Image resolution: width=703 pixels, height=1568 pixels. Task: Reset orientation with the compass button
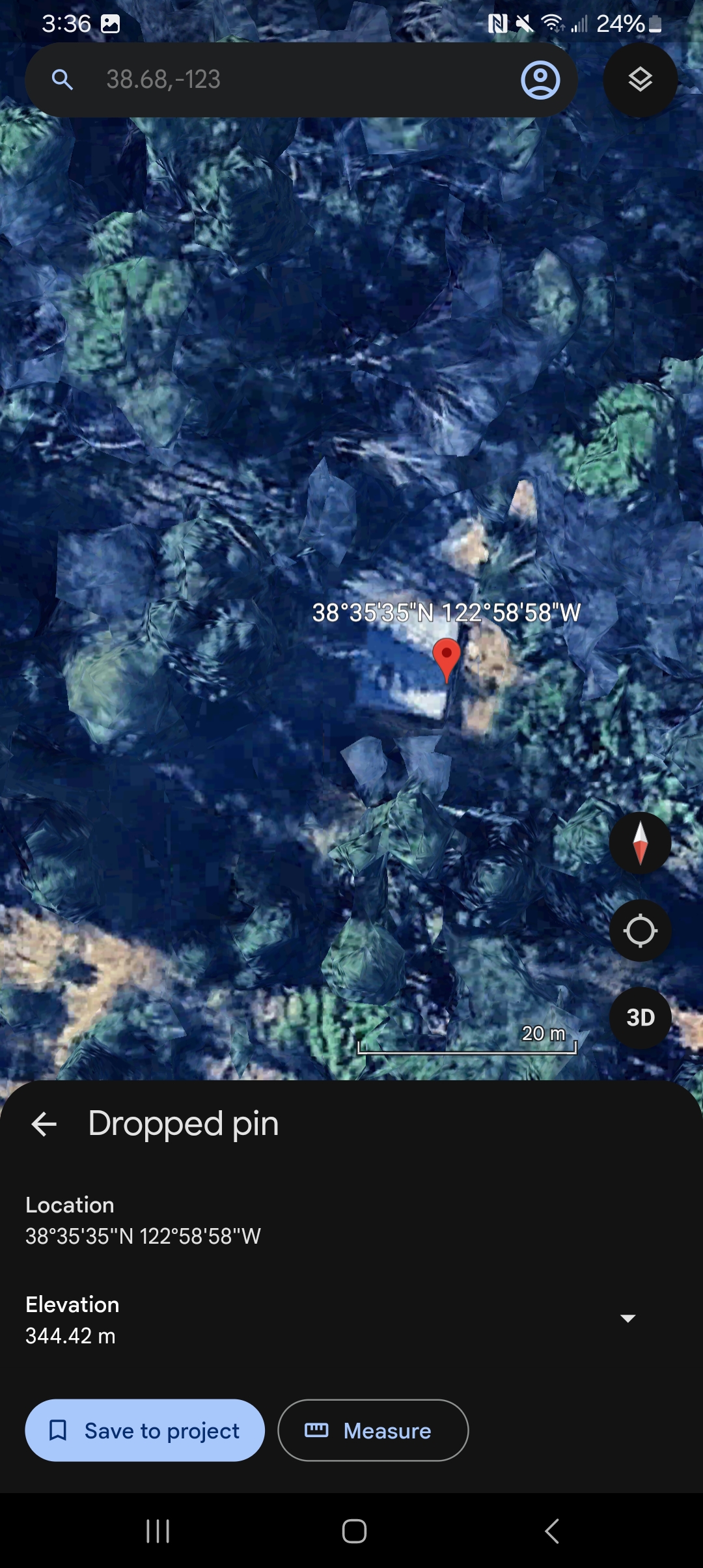(x=641, y=843)
